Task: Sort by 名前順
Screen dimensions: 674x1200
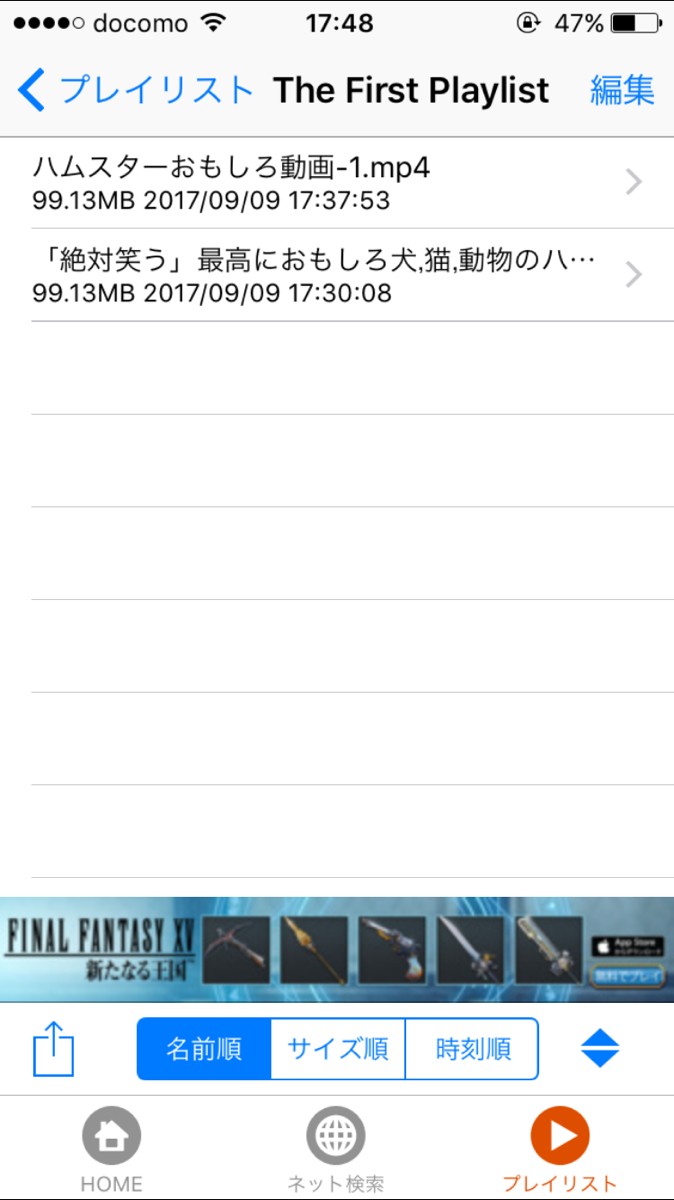Action: (x=204, y=1049)
